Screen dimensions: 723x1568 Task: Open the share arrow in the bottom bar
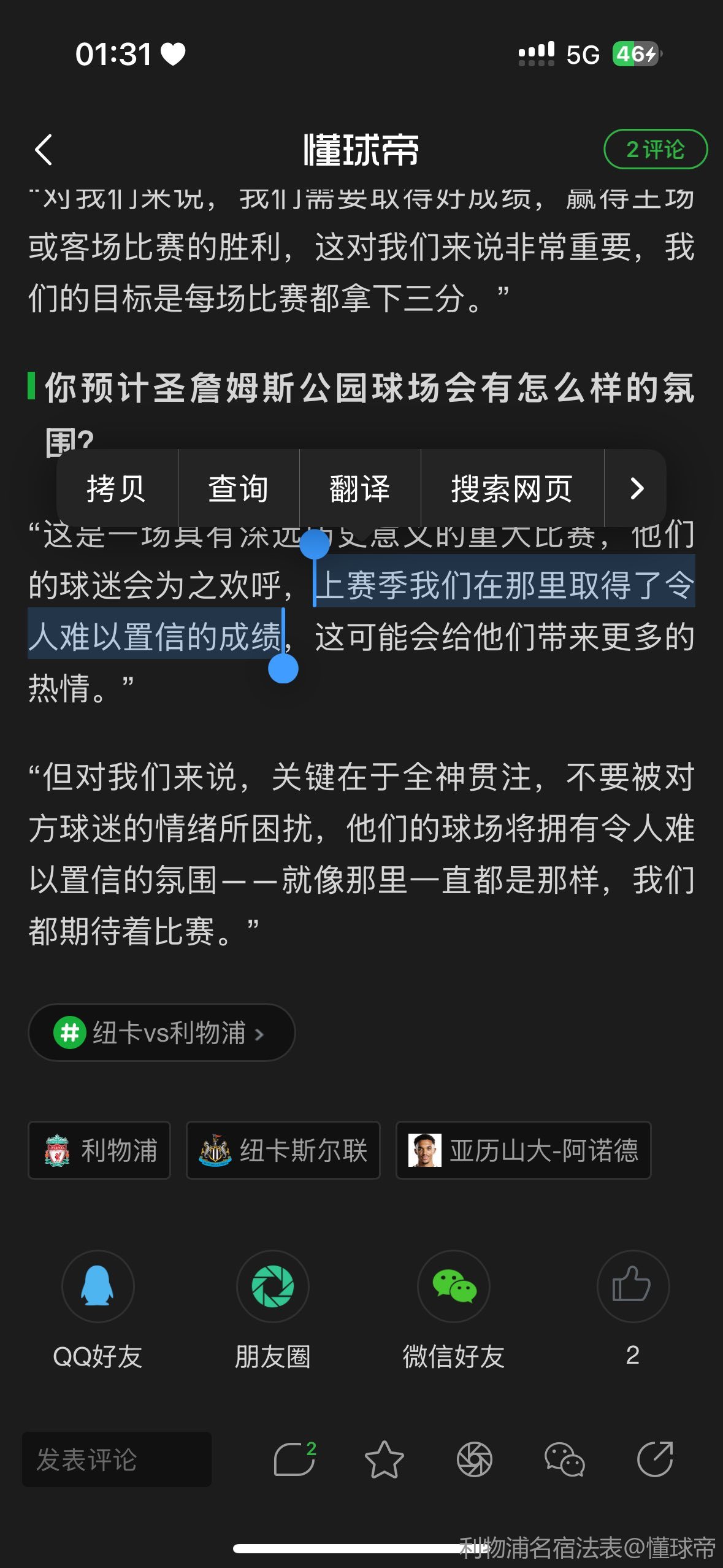click(655, 1459)
